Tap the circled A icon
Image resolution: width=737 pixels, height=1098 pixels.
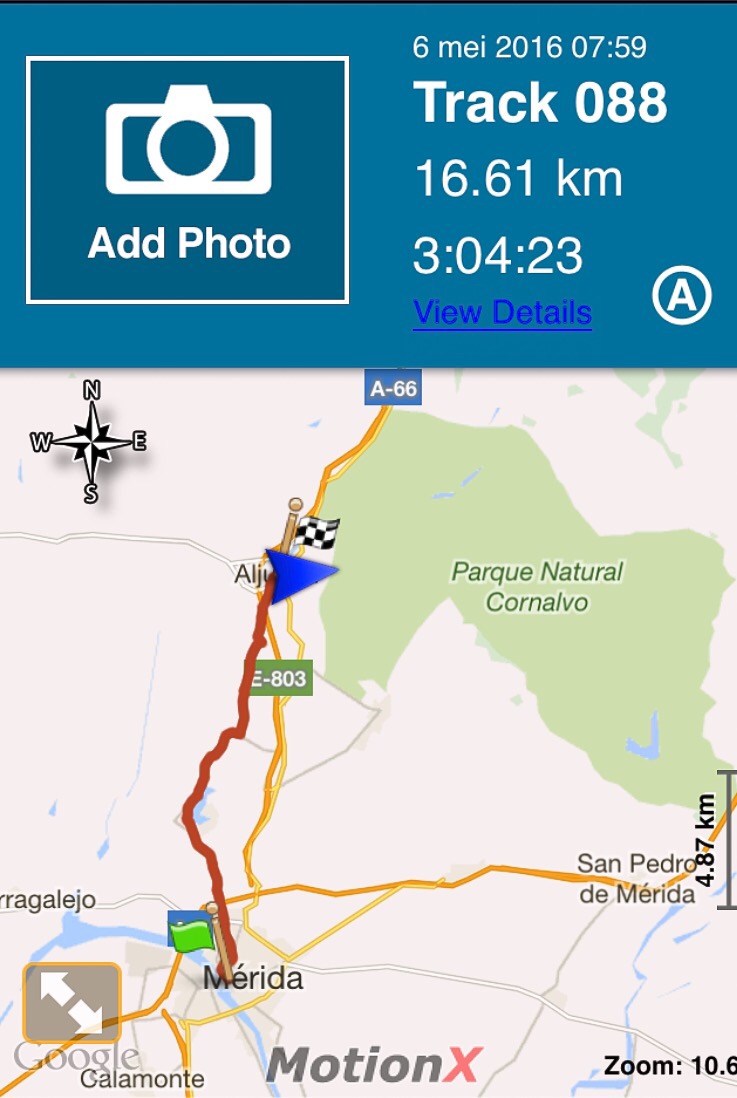point(681,296)
